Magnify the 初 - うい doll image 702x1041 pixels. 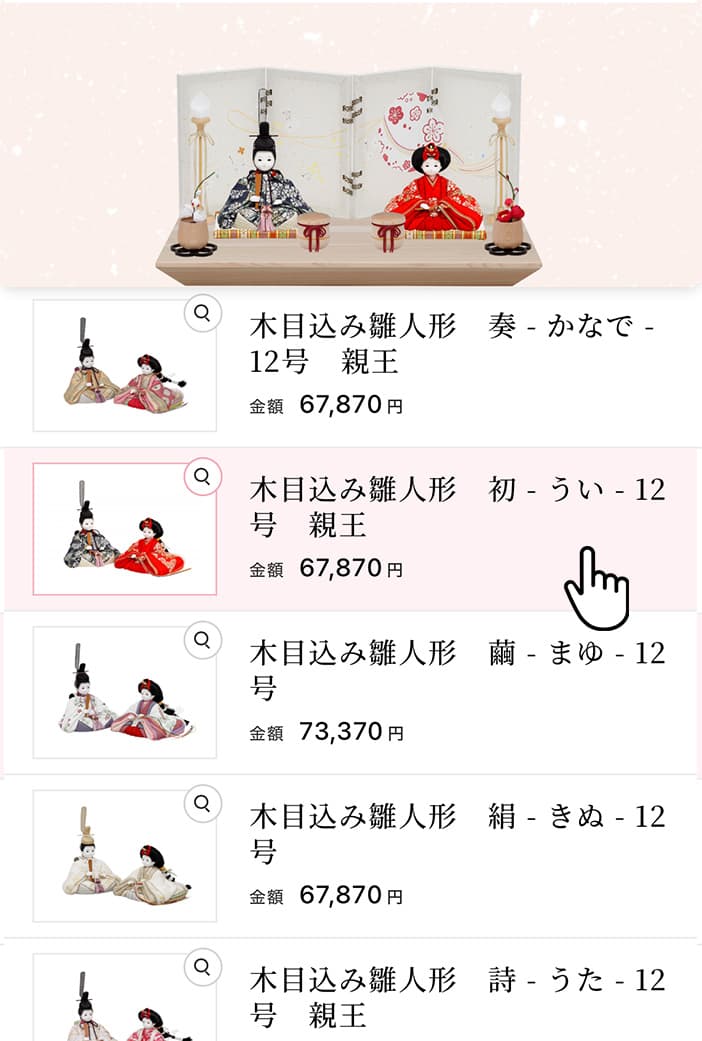tap(203, 477)
